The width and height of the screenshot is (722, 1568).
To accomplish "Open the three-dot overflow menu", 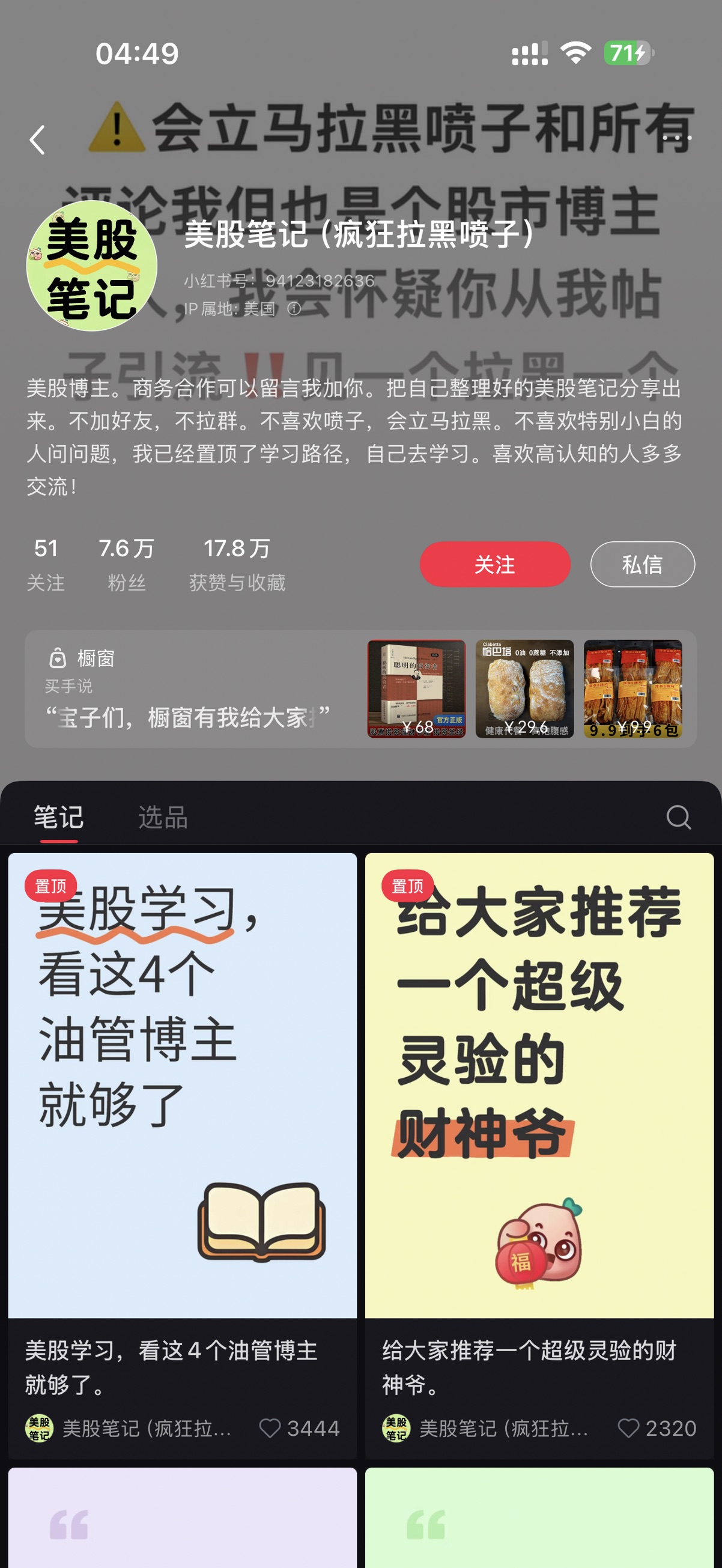I will pos(676,138).
